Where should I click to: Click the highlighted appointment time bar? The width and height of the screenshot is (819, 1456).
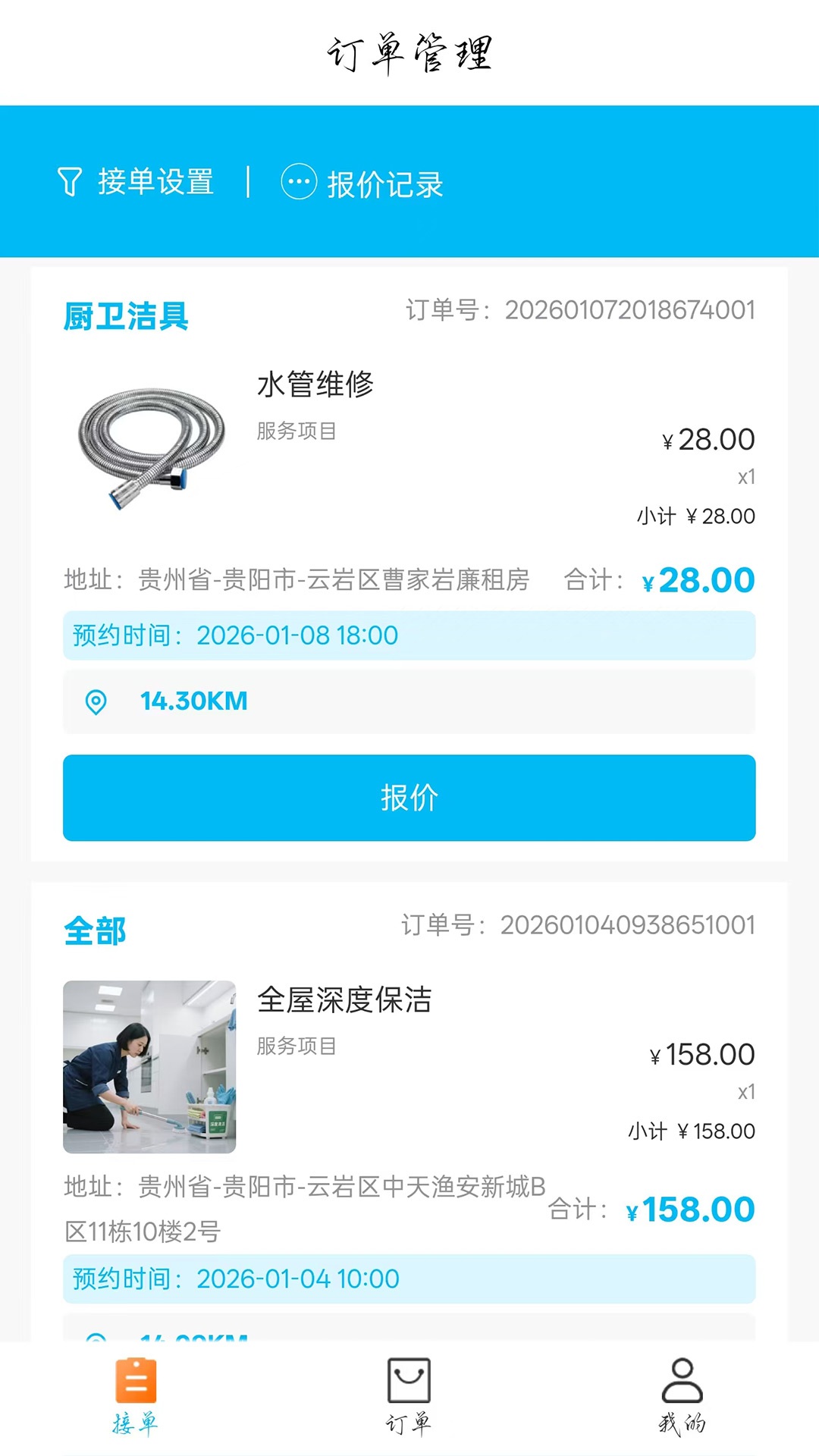pyautogui.click(x=409, y=635)
